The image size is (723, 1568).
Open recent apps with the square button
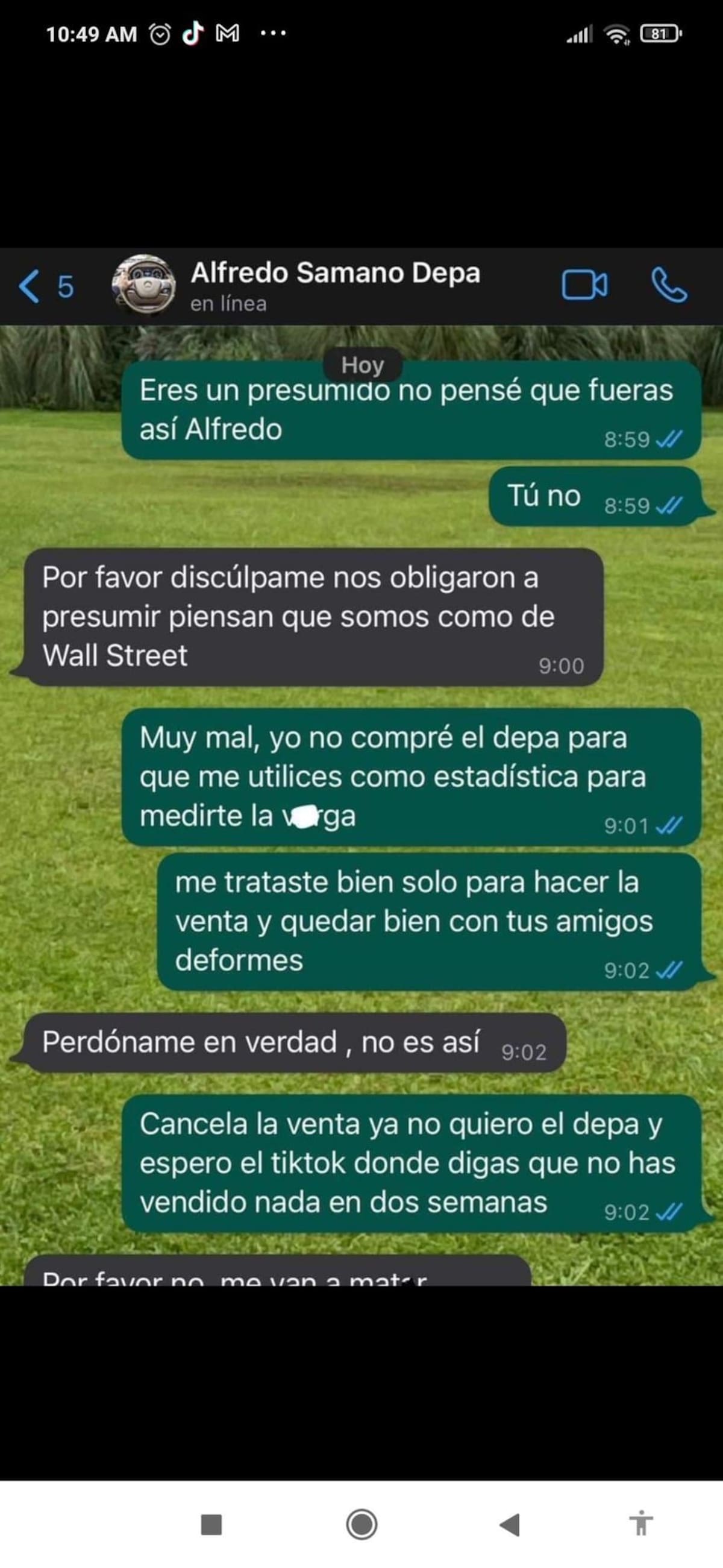coord(211,1525)
